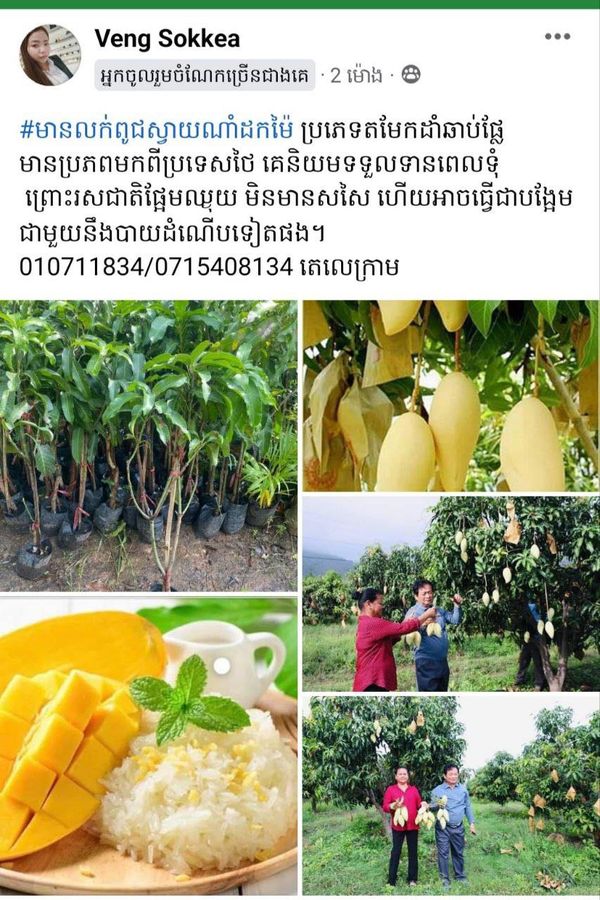Open photo of couple picking mangoes
This screenshot has height=900, width=600.
450,593
